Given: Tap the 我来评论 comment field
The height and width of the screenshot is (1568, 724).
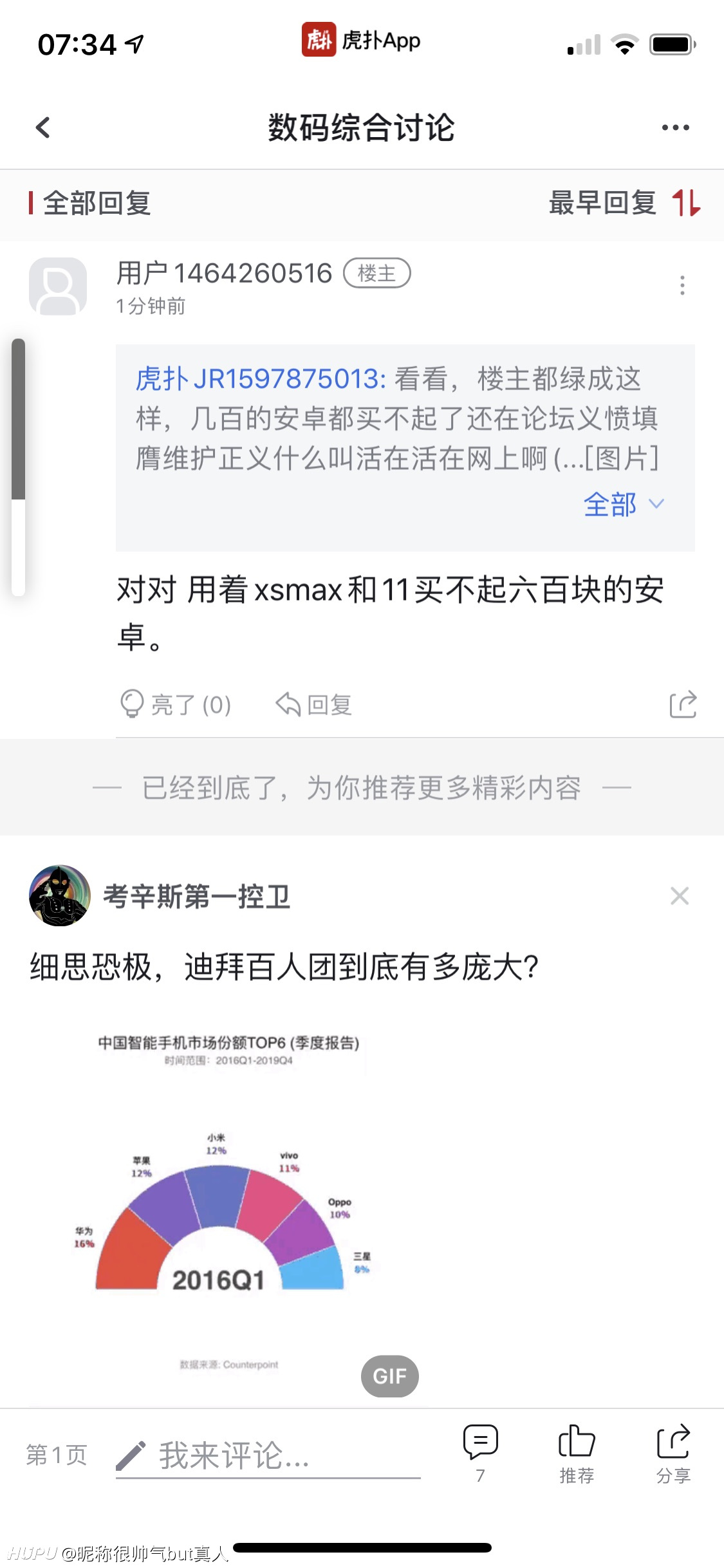Looking at the screenshot, I should click(x=268, y=1456).
